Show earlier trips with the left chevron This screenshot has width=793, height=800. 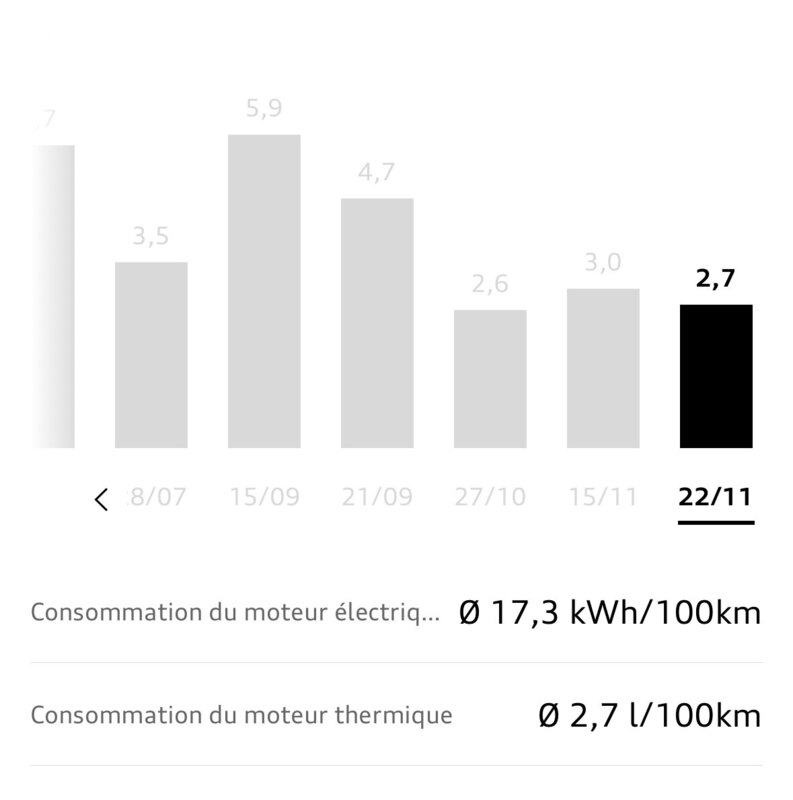(101, 499)
